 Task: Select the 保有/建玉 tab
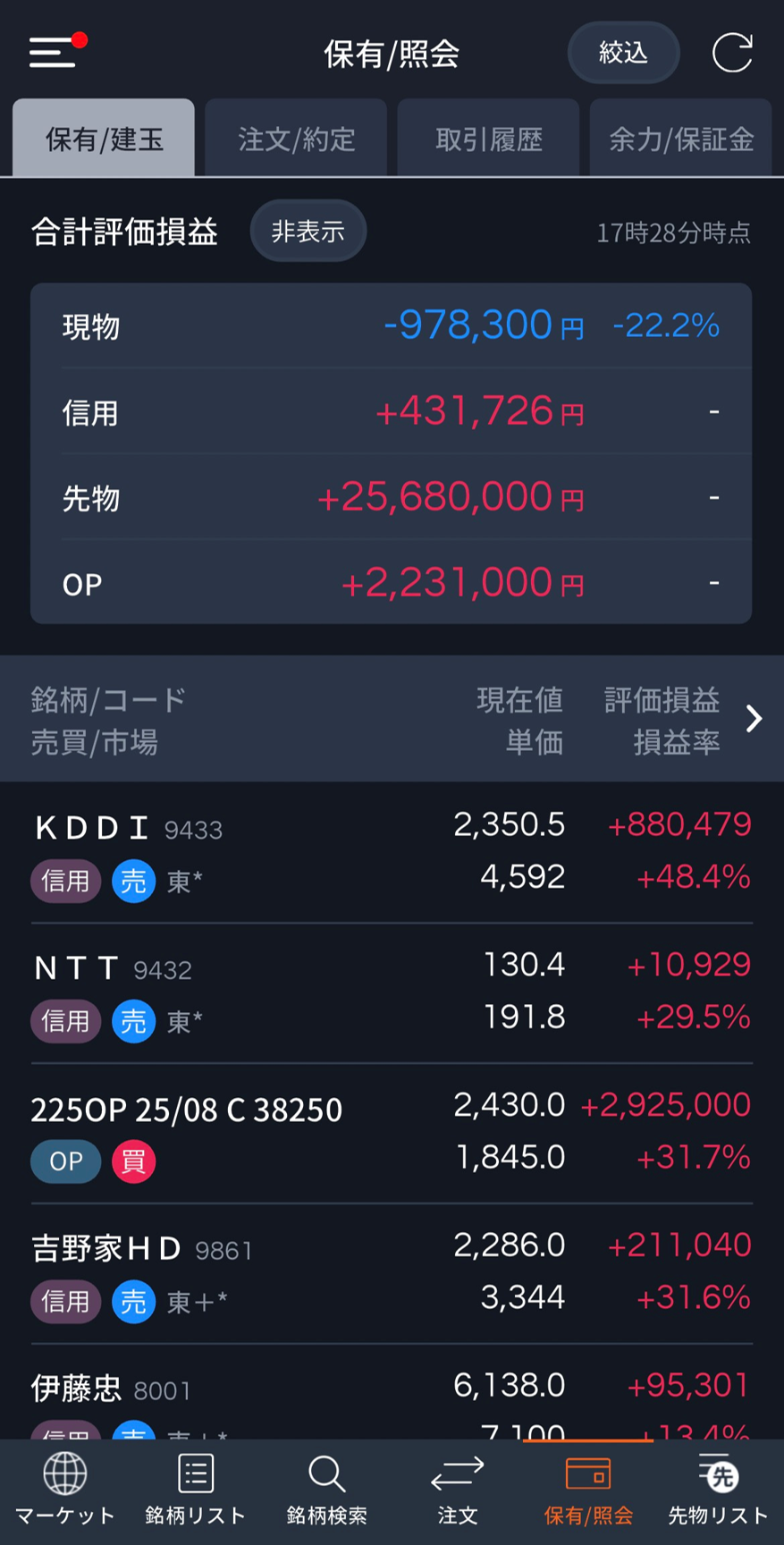click(104, 139)
